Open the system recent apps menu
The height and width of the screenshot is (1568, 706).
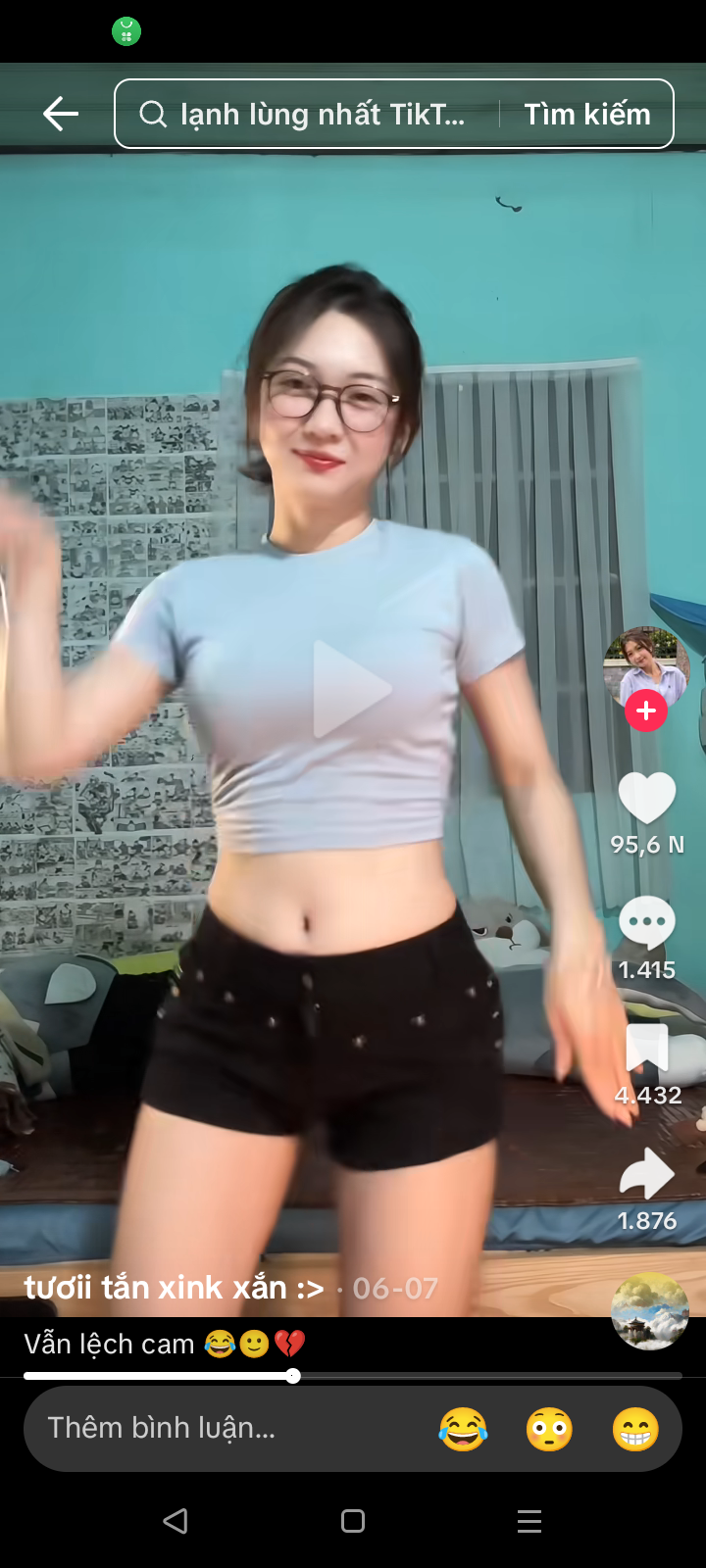pos(529,1521)
